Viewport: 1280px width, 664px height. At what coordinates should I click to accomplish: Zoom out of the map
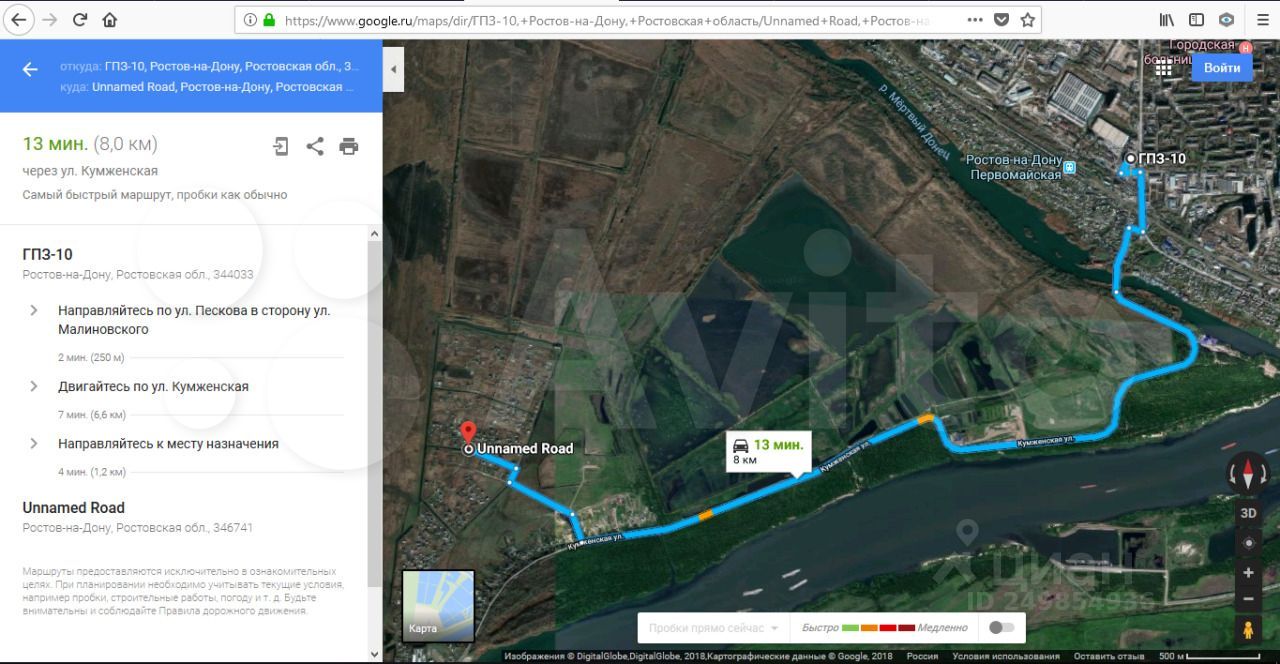coord(1248,599)
